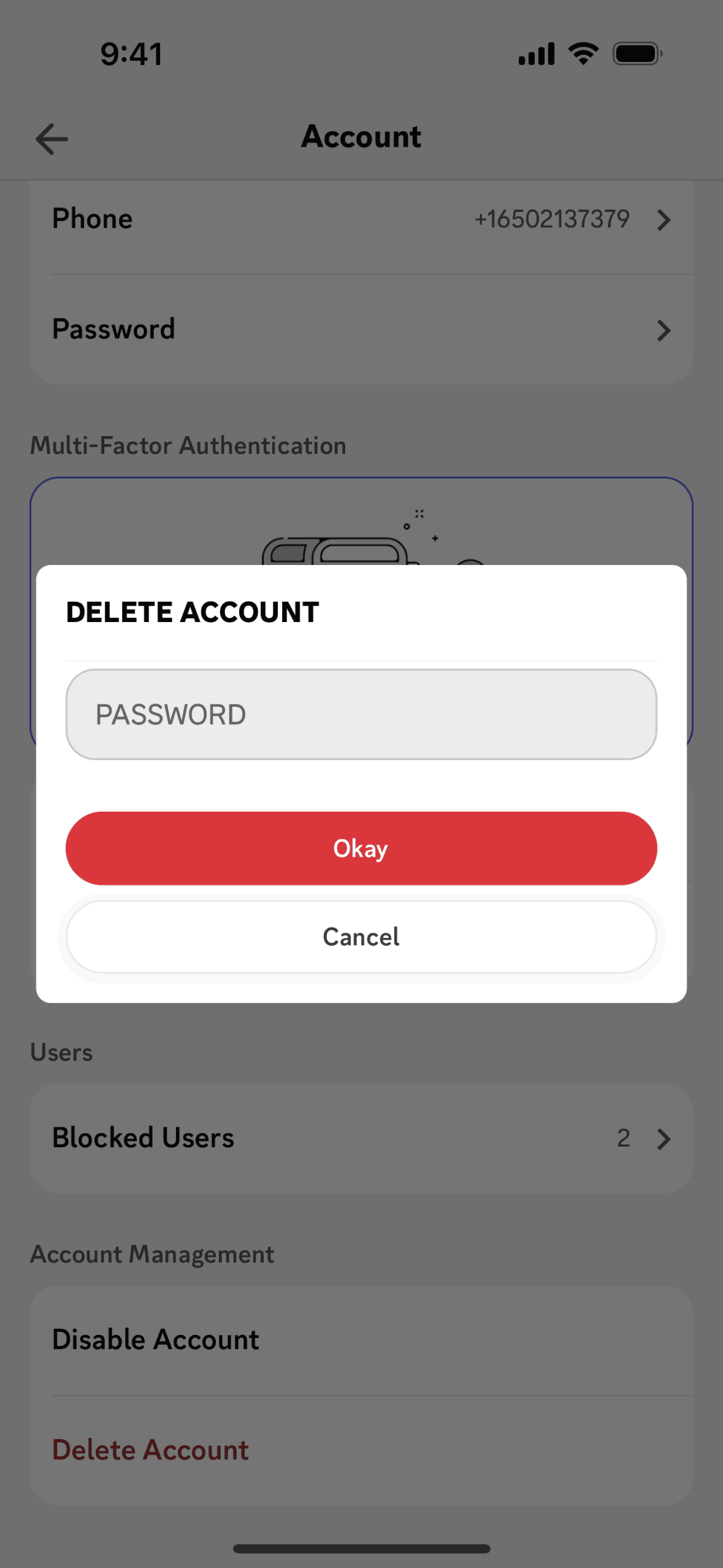Tap the back arrow to leave Account
Viewport: 723px width, 1568px height.
(x=52, y=138)
